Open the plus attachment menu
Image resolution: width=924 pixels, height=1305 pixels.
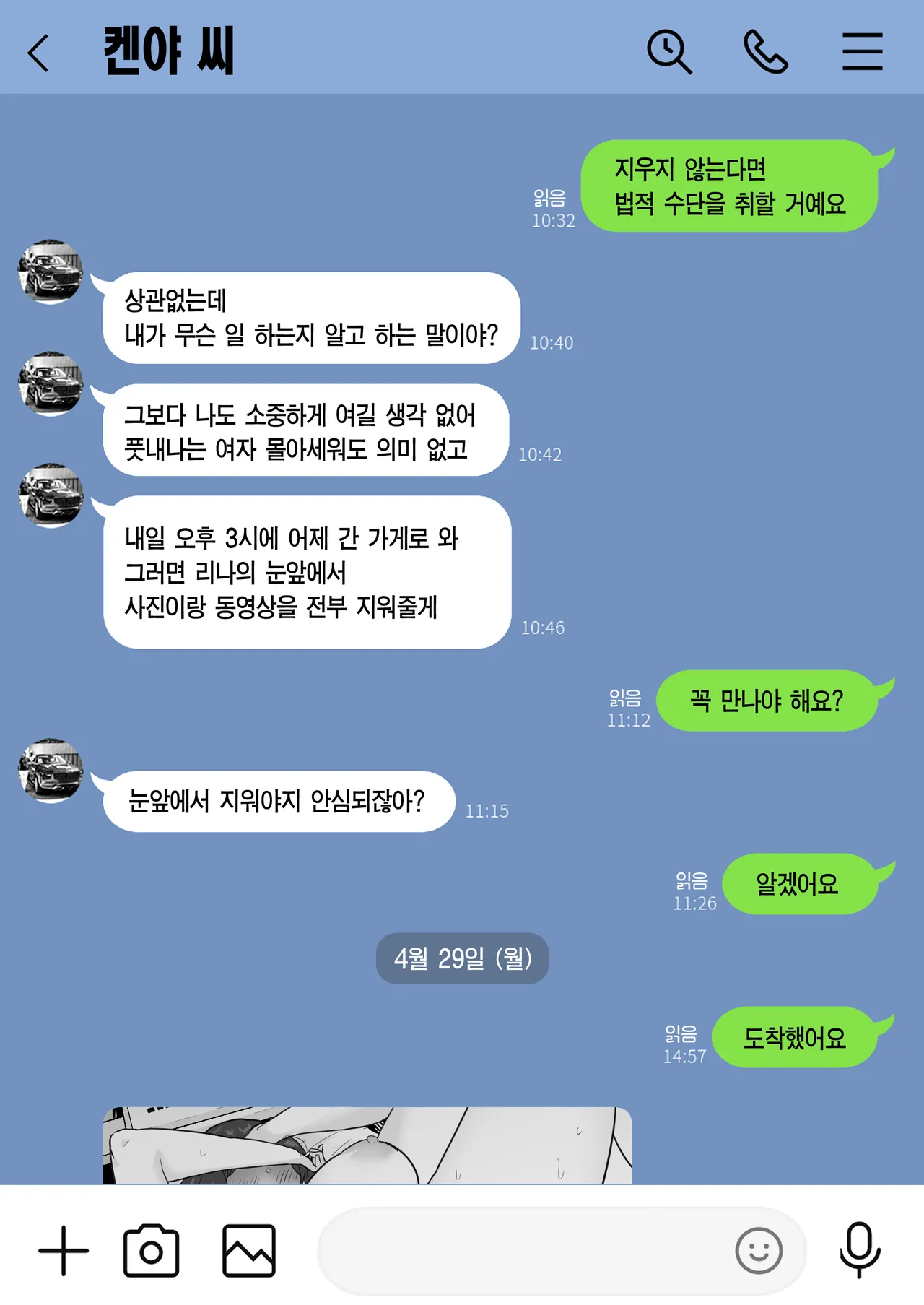click(64, 1250)
